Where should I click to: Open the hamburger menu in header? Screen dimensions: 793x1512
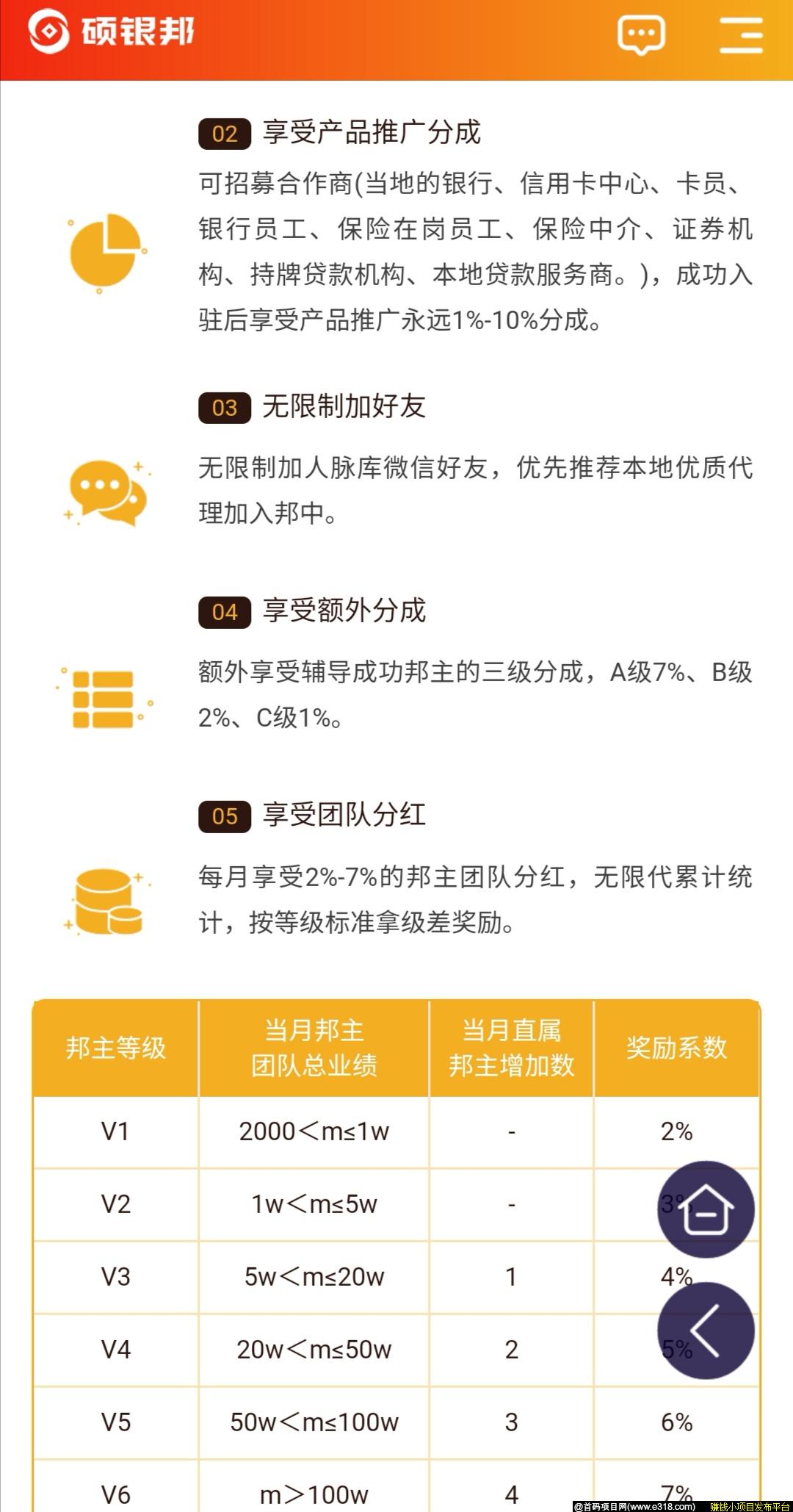[x=741, y=35]
